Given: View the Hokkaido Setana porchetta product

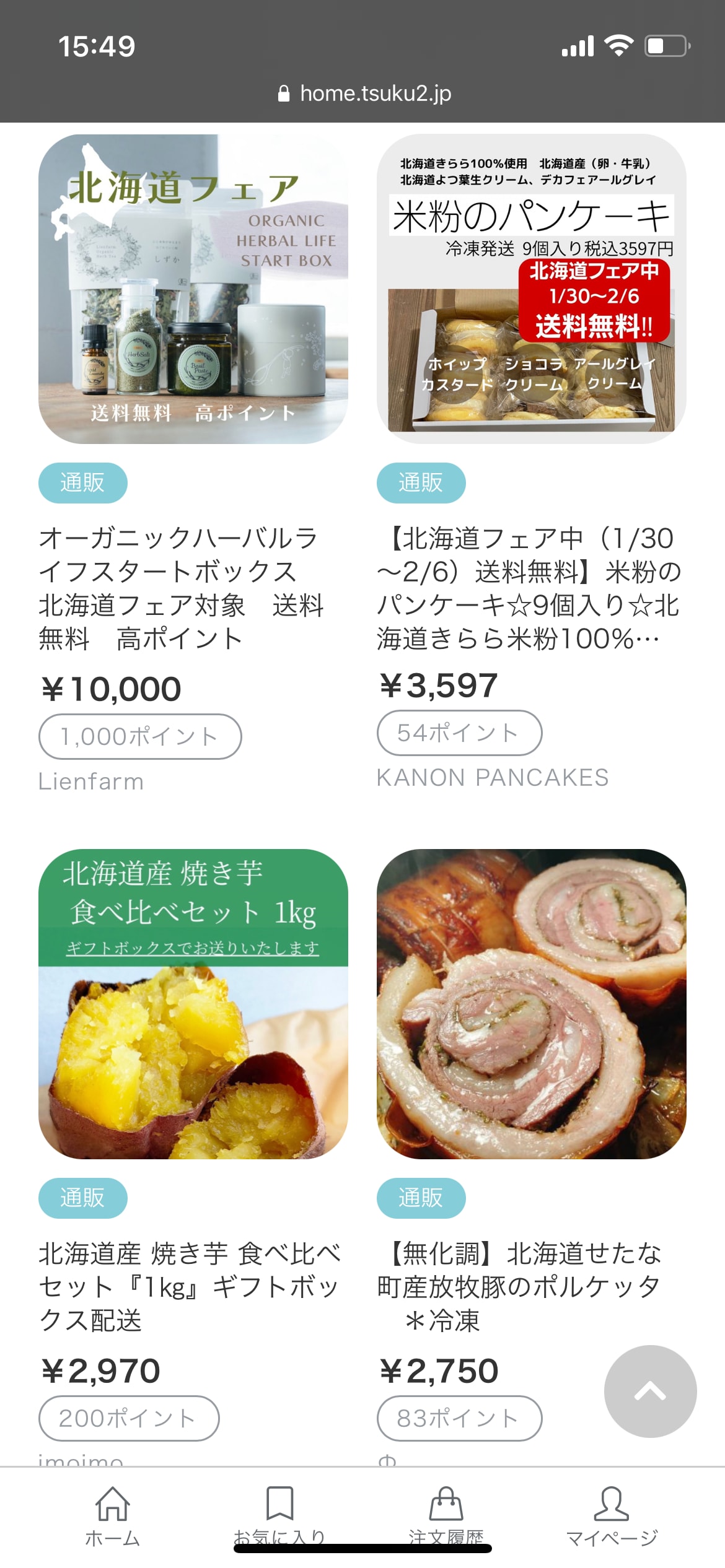Looking at the screenshot, I should (x=531, y=1003).
